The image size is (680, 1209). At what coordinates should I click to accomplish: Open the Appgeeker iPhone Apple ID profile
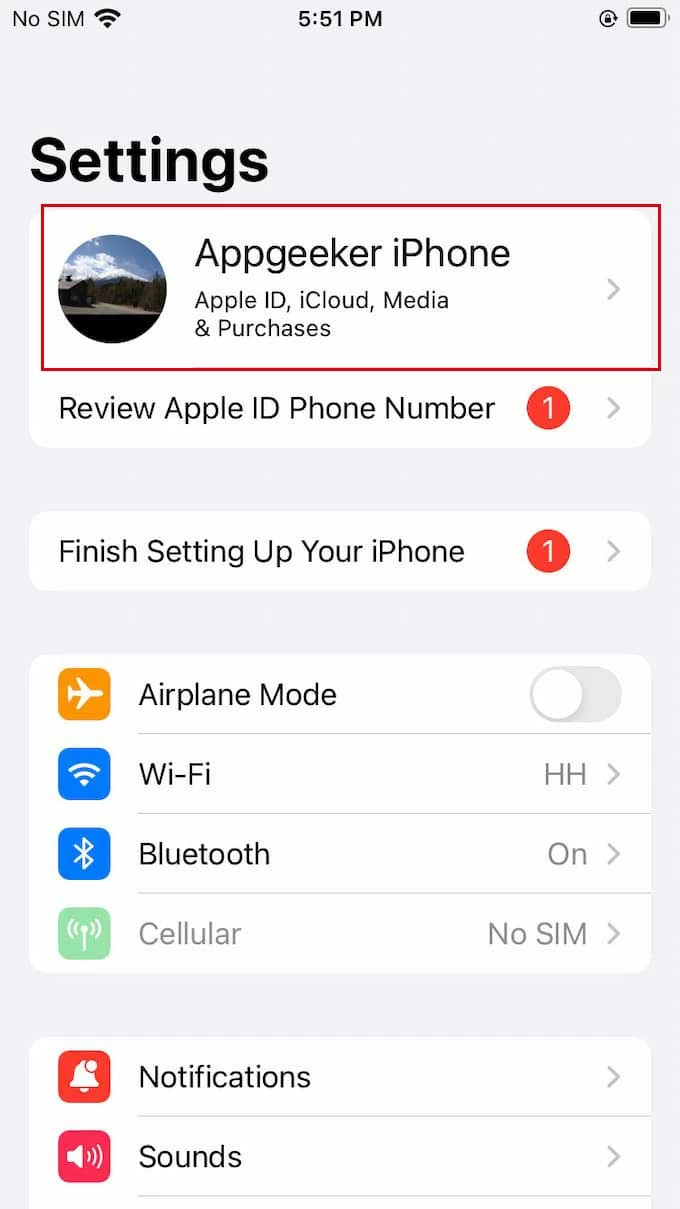tap(350, 288)
